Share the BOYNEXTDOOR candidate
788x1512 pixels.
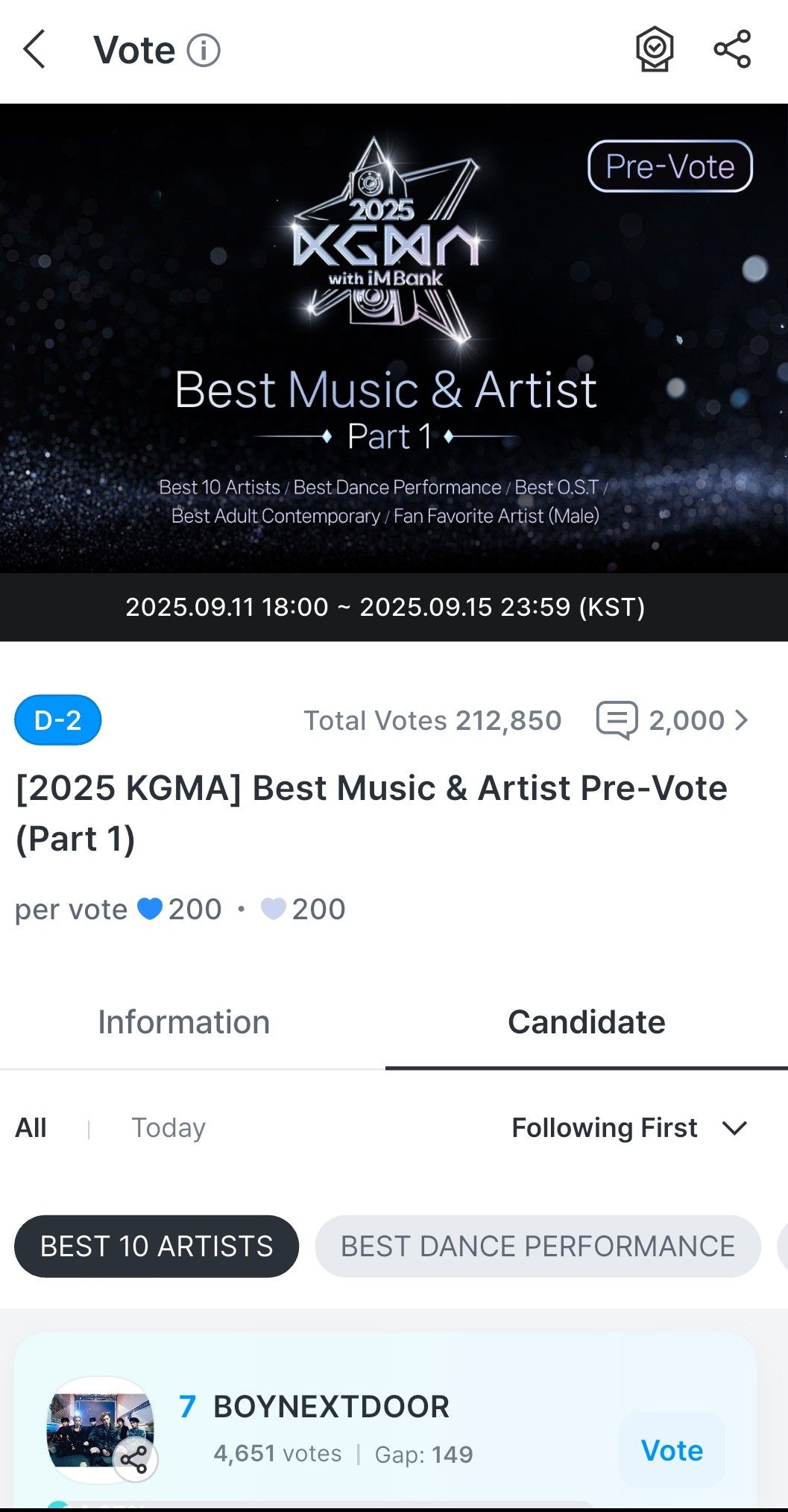135,1459
